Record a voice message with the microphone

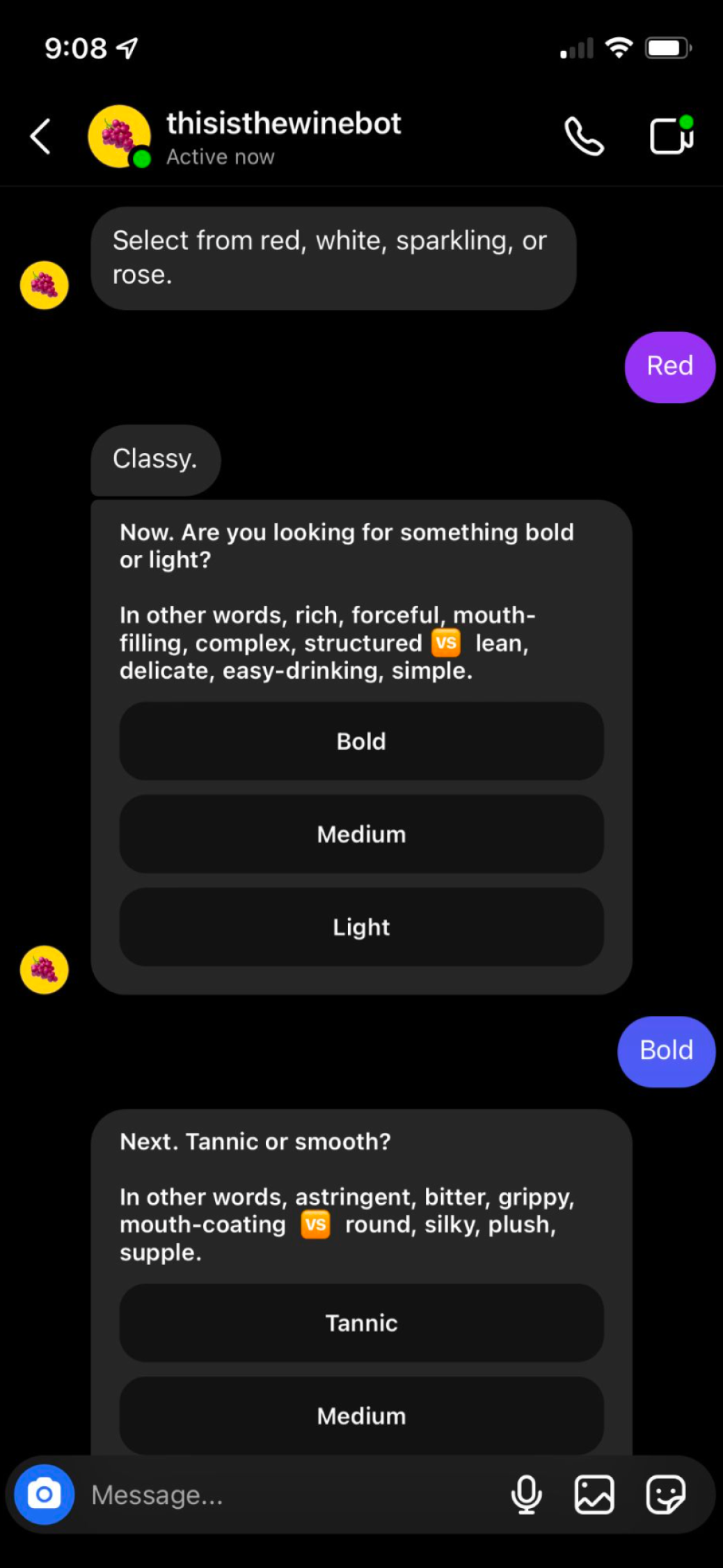(x=527, y=1493)
